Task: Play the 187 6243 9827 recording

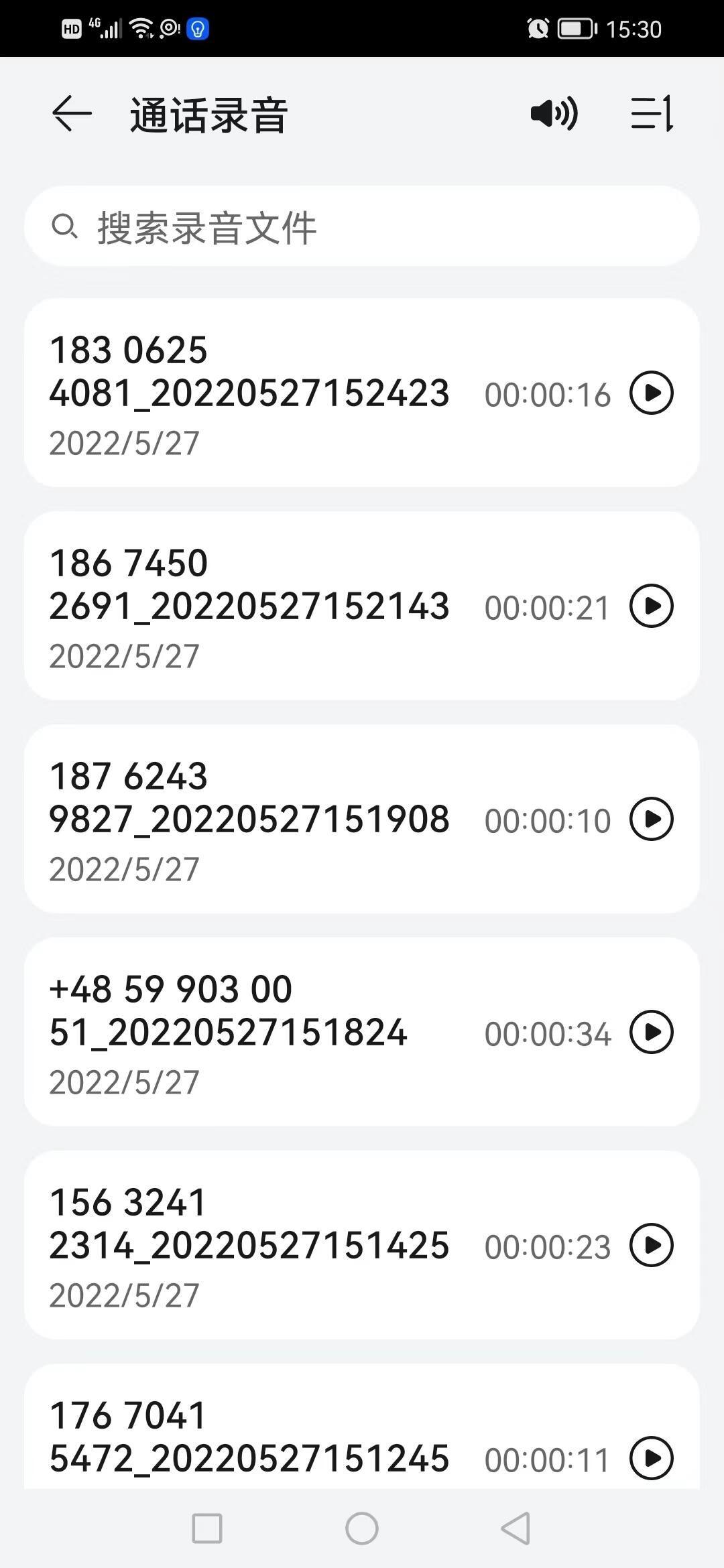Action: [651, 819]
